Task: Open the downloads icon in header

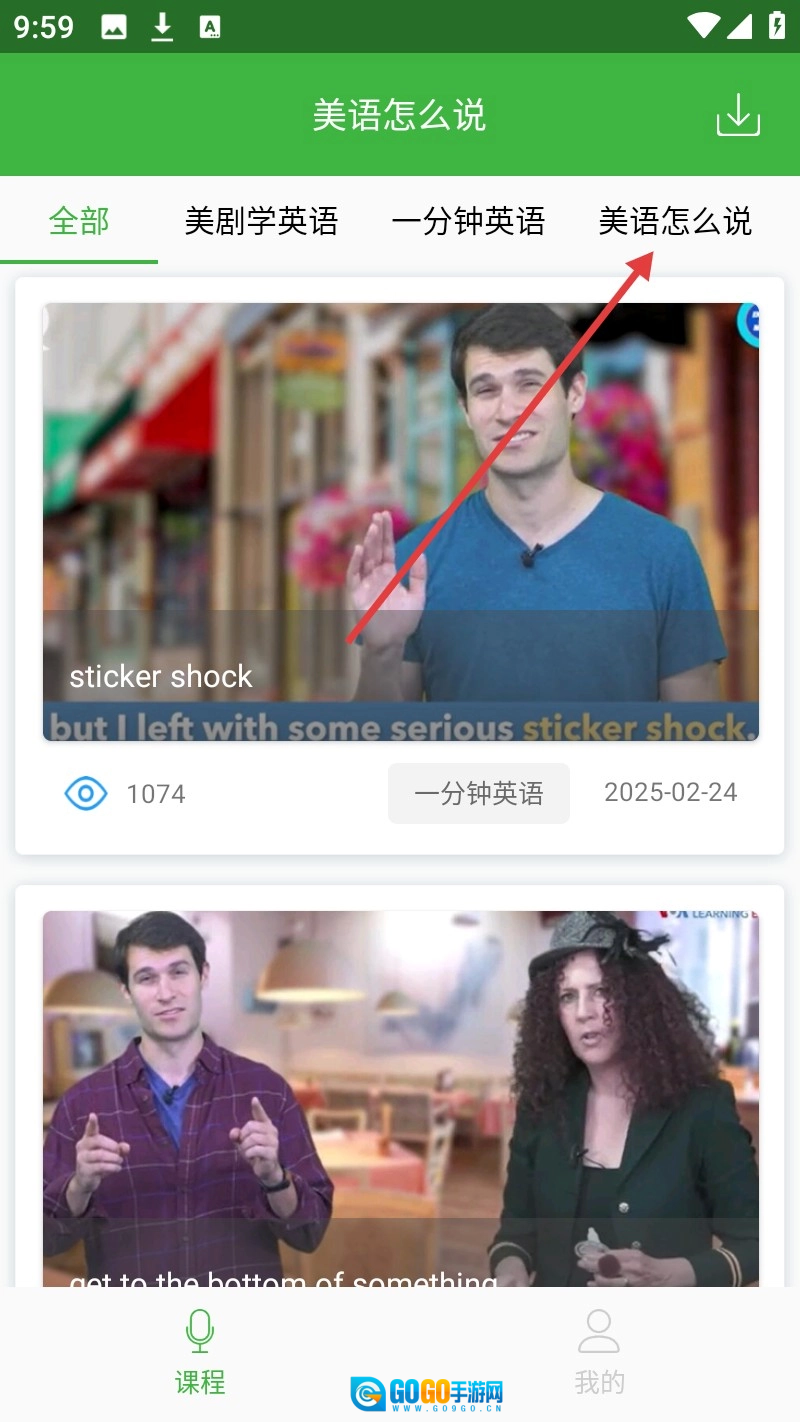Action: (738, 115)
